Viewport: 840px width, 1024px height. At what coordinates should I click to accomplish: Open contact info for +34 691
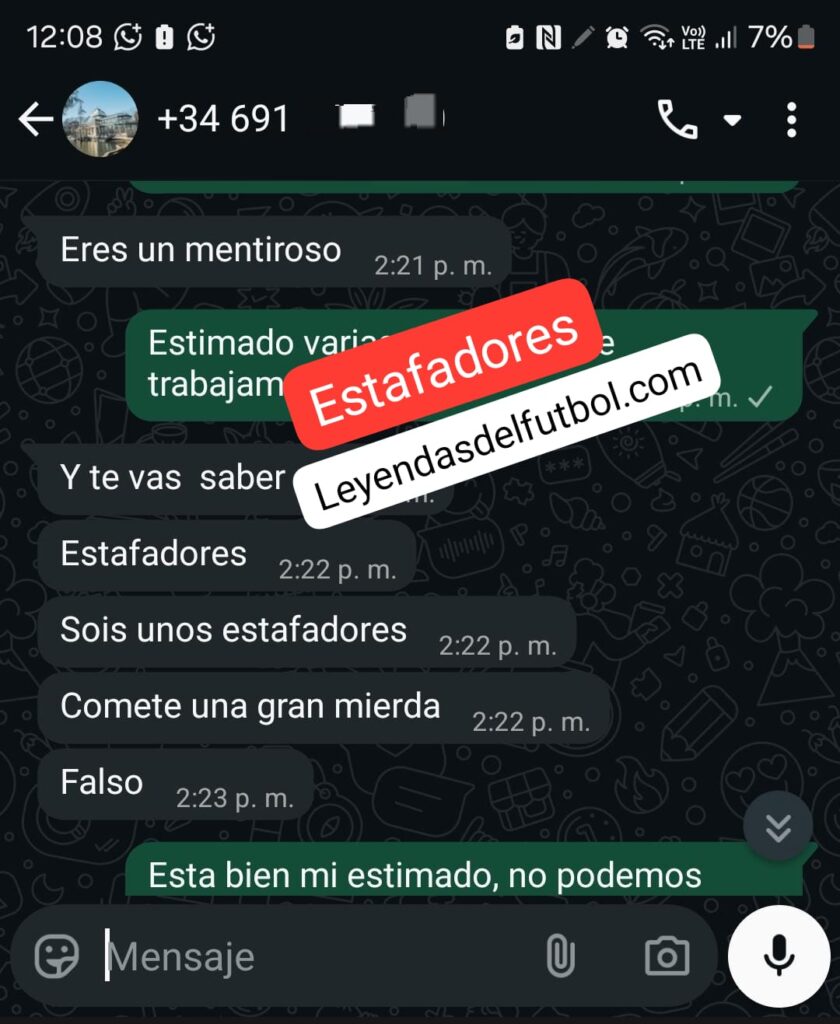coord(225,120)
